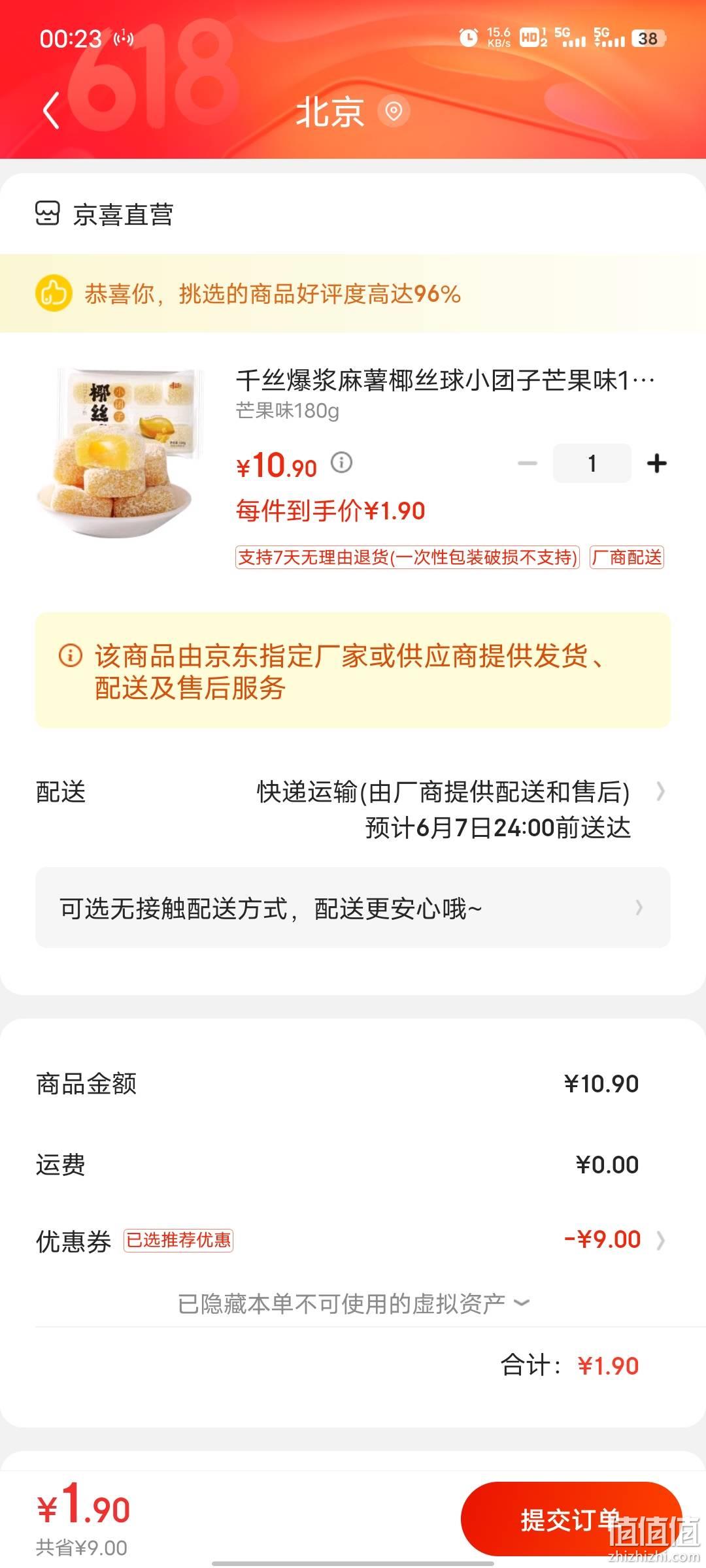Decrease item quantity with the minus button

[x=528, y=463]
